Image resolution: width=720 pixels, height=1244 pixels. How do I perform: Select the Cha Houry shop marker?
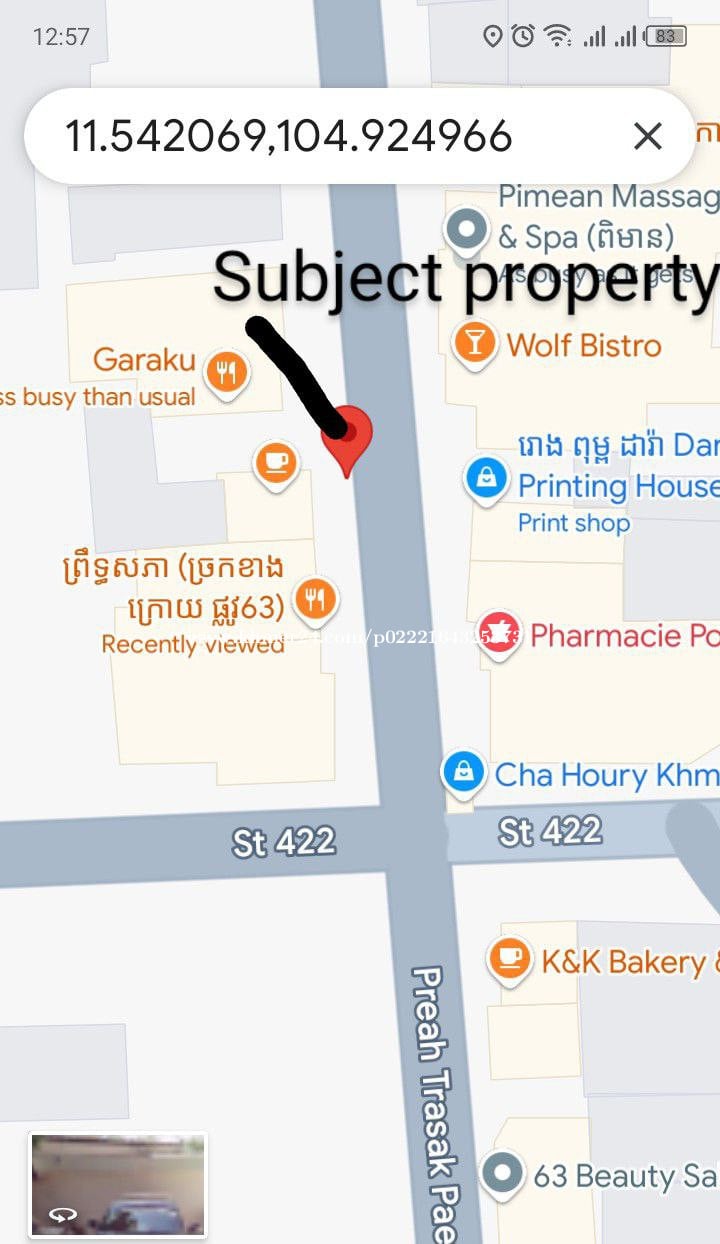[463, 772]
